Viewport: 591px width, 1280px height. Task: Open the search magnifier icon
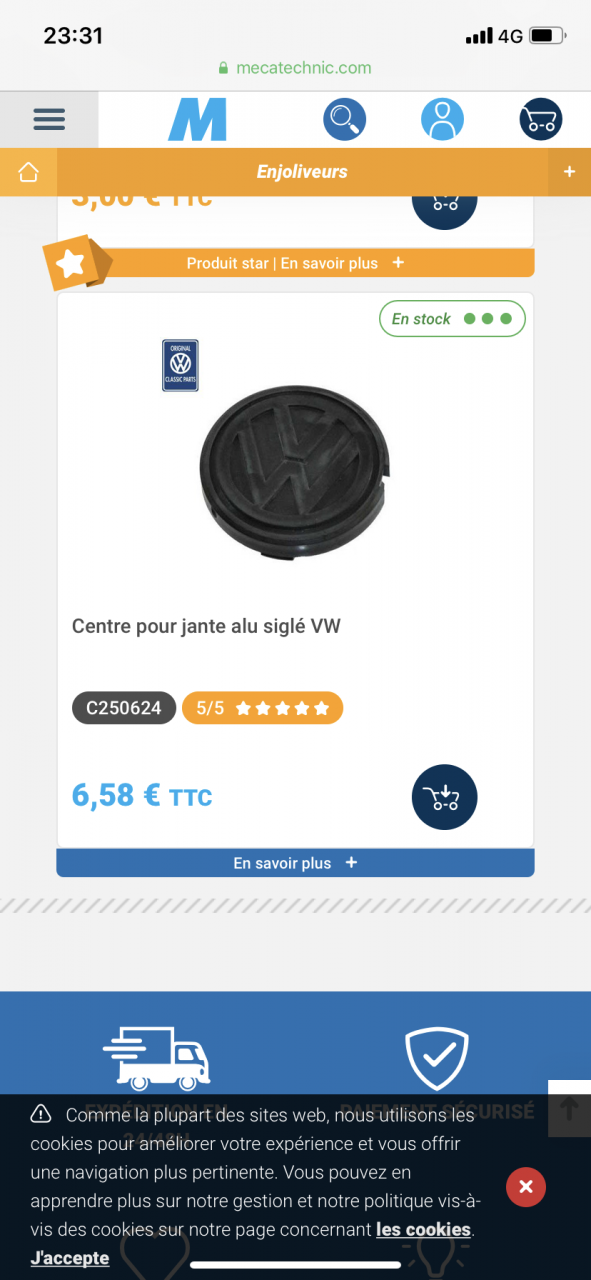[344, 120]
